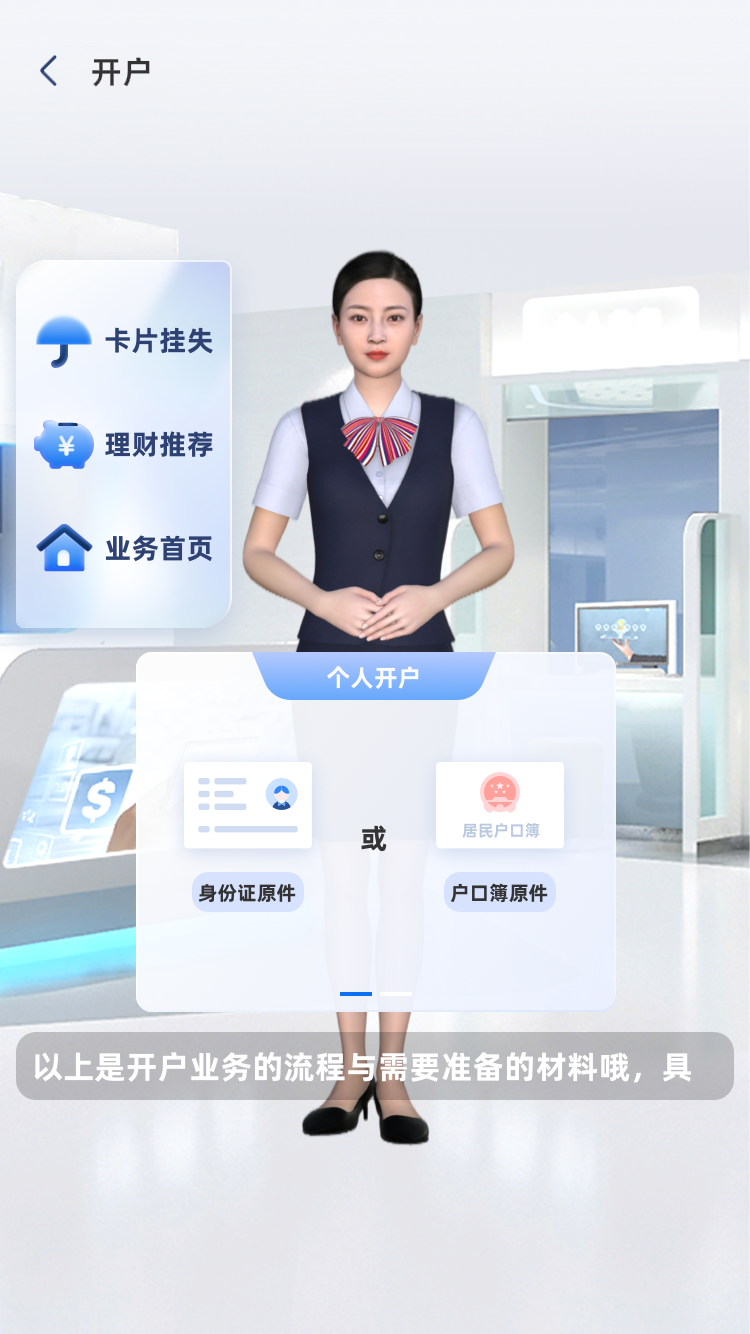
Task: Open 理财推荐 recommendations
Action: [125, 445]
